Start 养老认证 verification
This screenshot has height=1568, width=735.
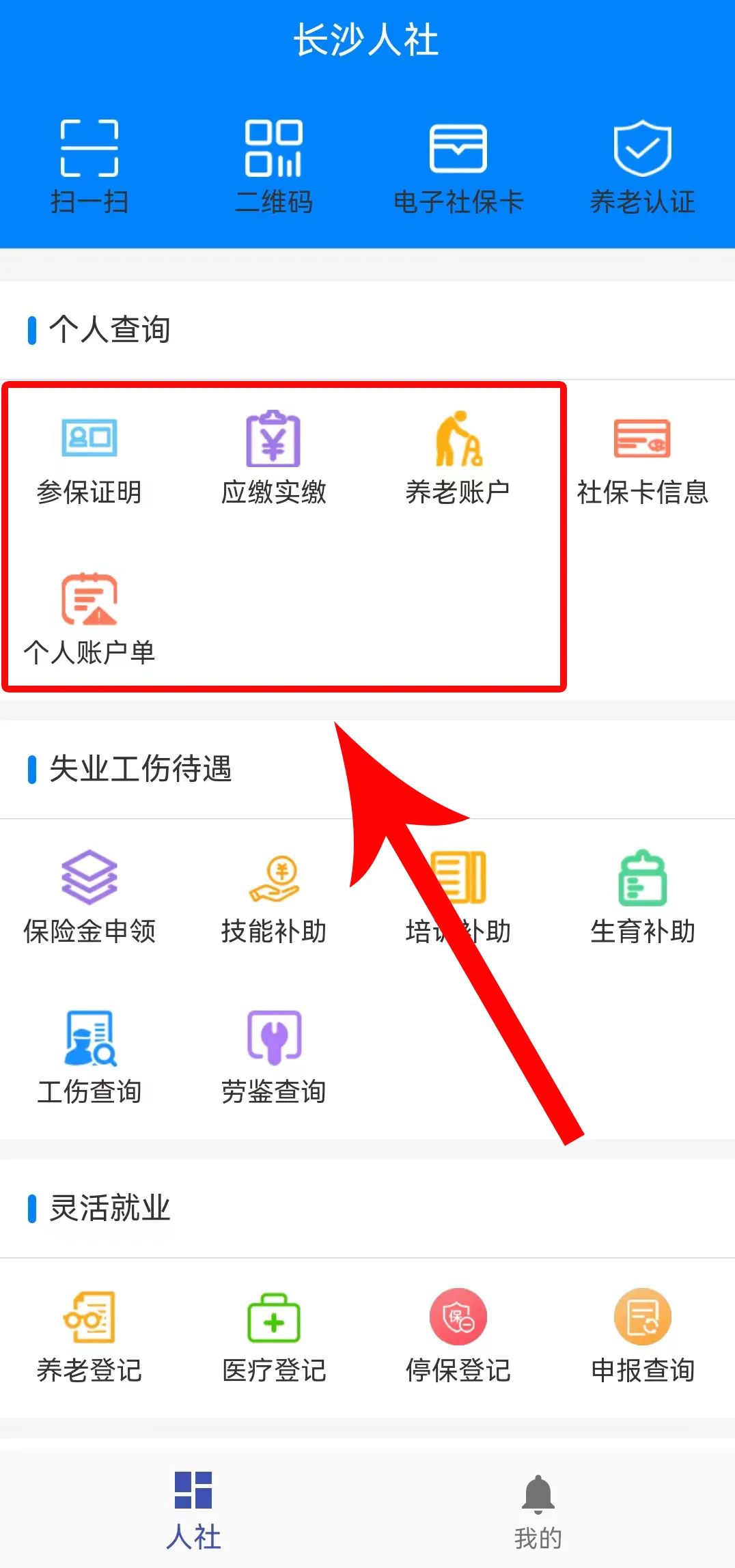coord(642,166)
